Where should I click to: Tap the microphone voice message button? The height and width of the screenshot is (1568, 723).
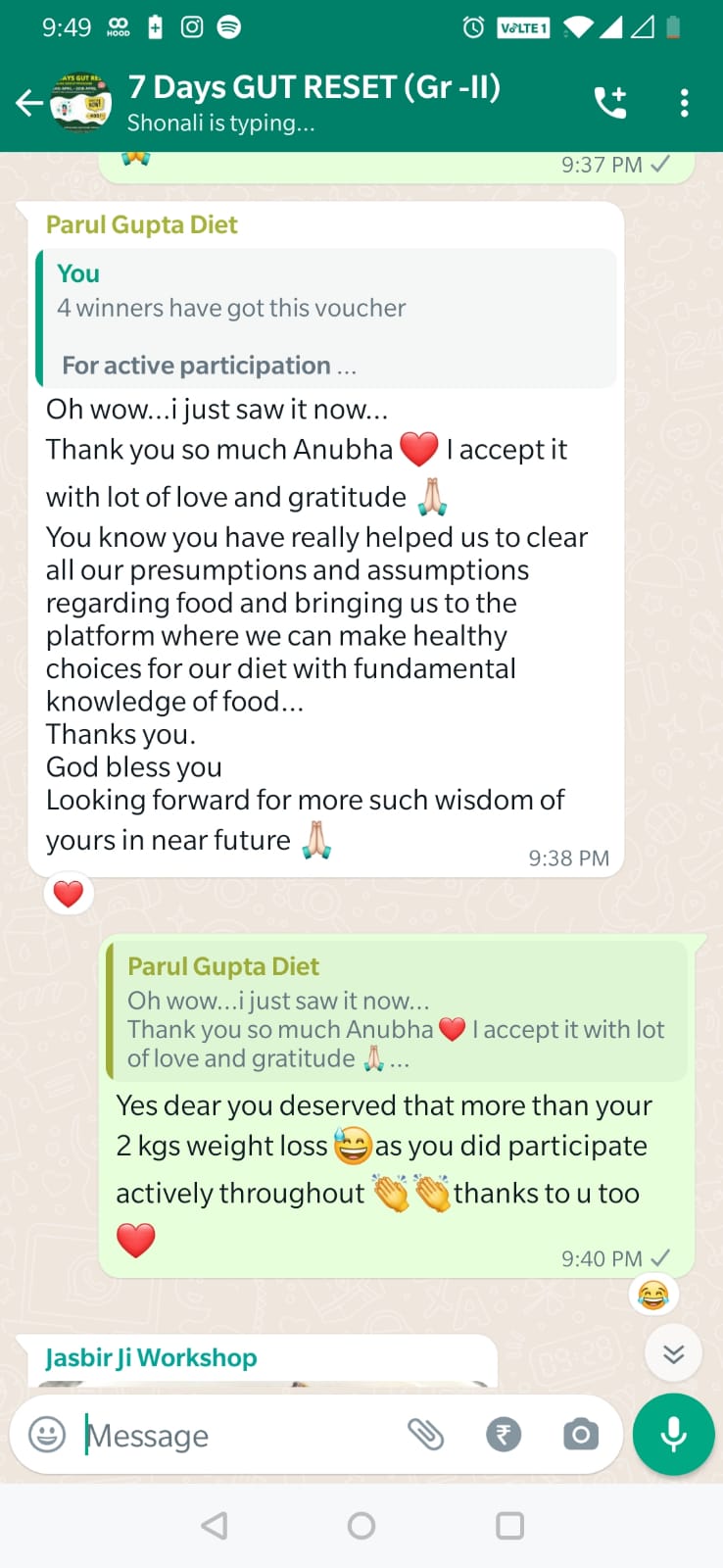[x=673, y=1435]
